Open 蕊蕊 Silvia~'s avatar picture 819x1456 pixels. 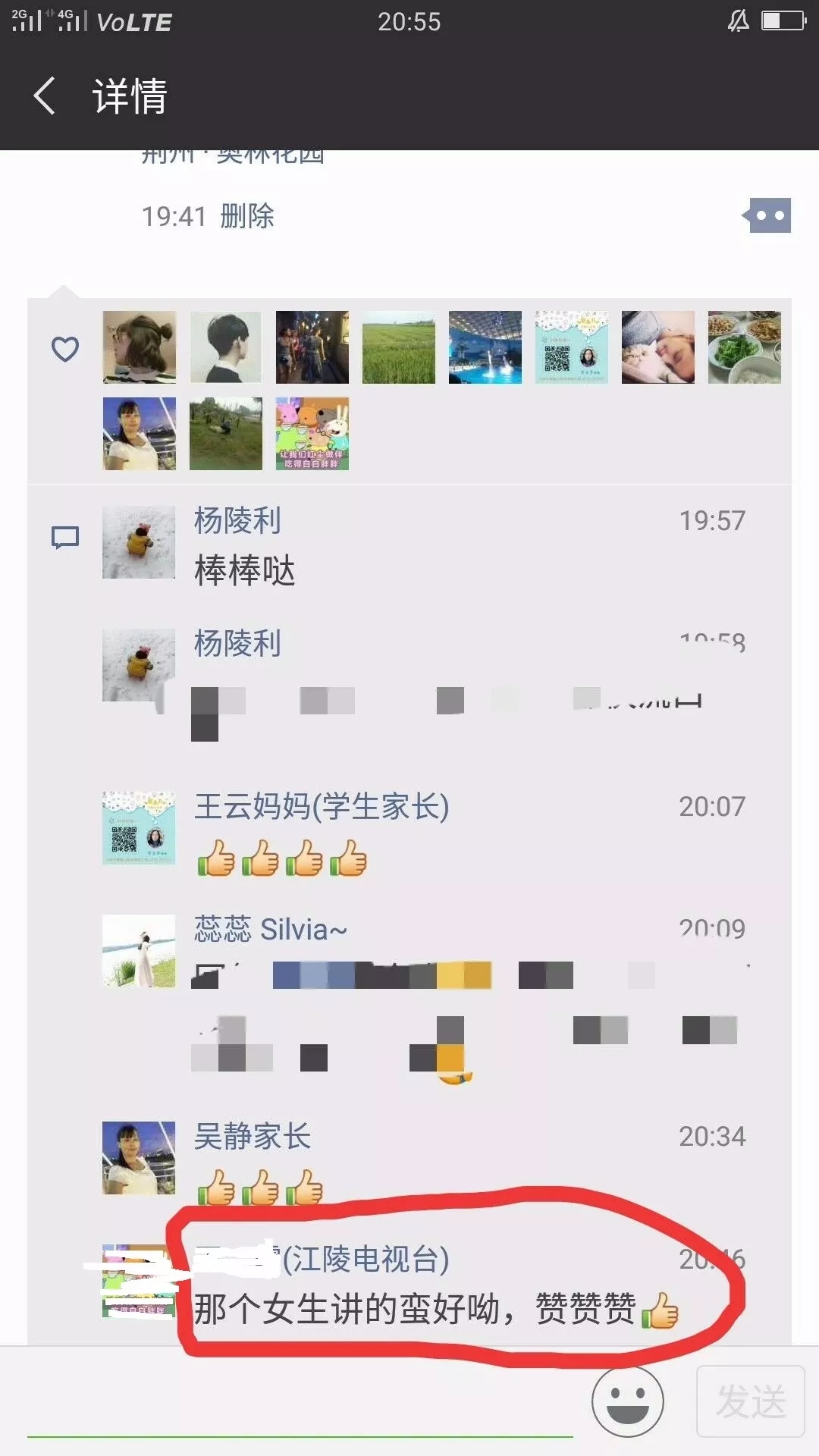[139, 951]
